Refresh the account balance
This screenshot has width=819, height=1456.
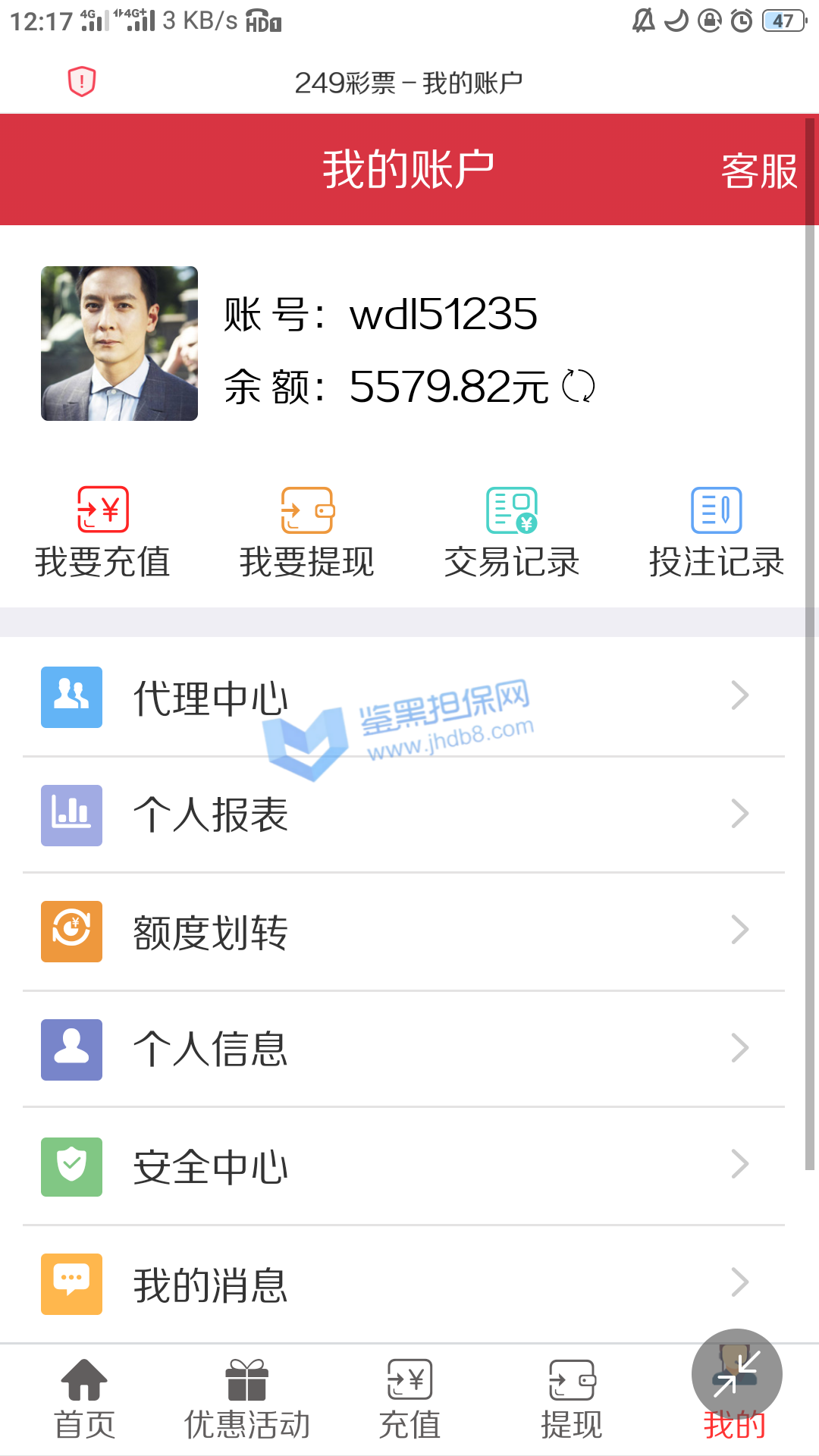(x=578, y=387)
